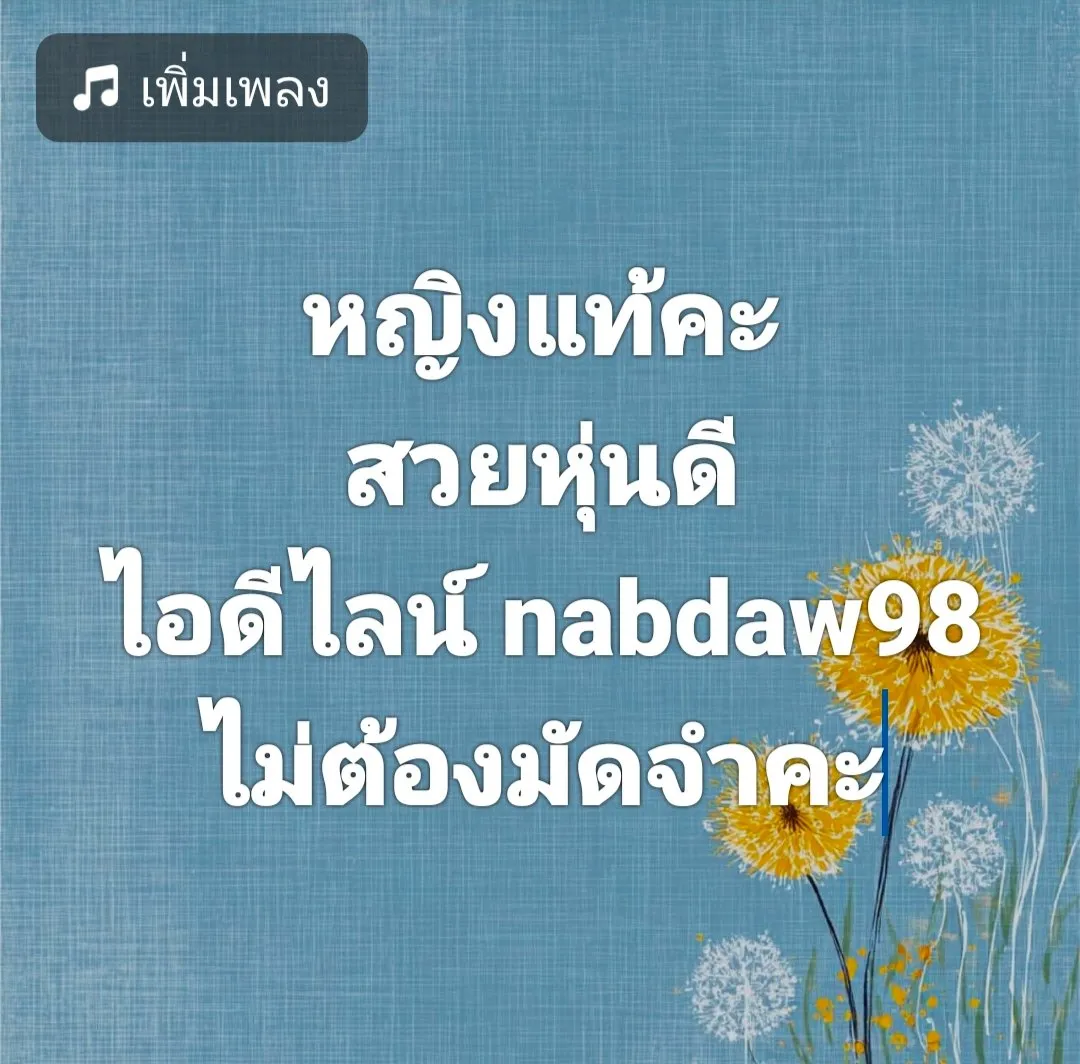Image resolution: width=1080 pixels, height=1064 pixels.
Task: Tap the เพิ่มเพลง add music button
Action: tap(202, 88)
